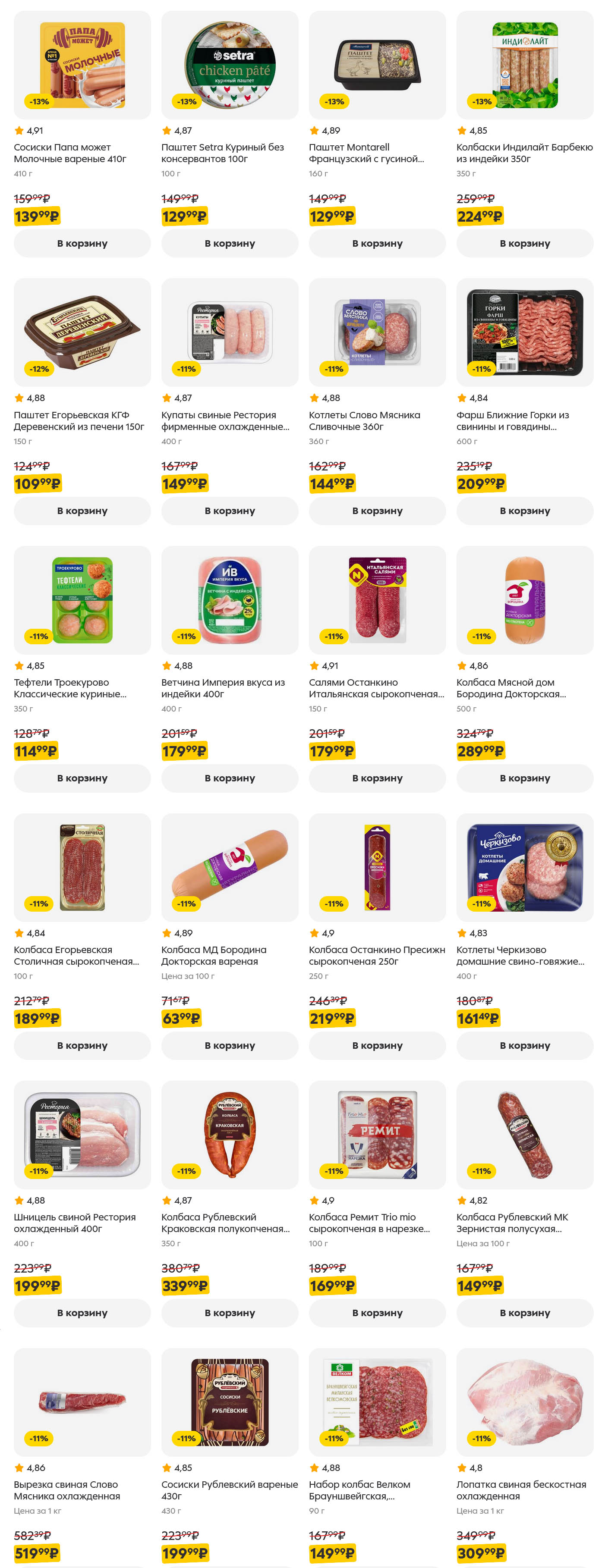Add Котлеты Черкизово домашние to cart
Image resolution: width=602 pixels, height=1568 pixels.
(525, 1044)
